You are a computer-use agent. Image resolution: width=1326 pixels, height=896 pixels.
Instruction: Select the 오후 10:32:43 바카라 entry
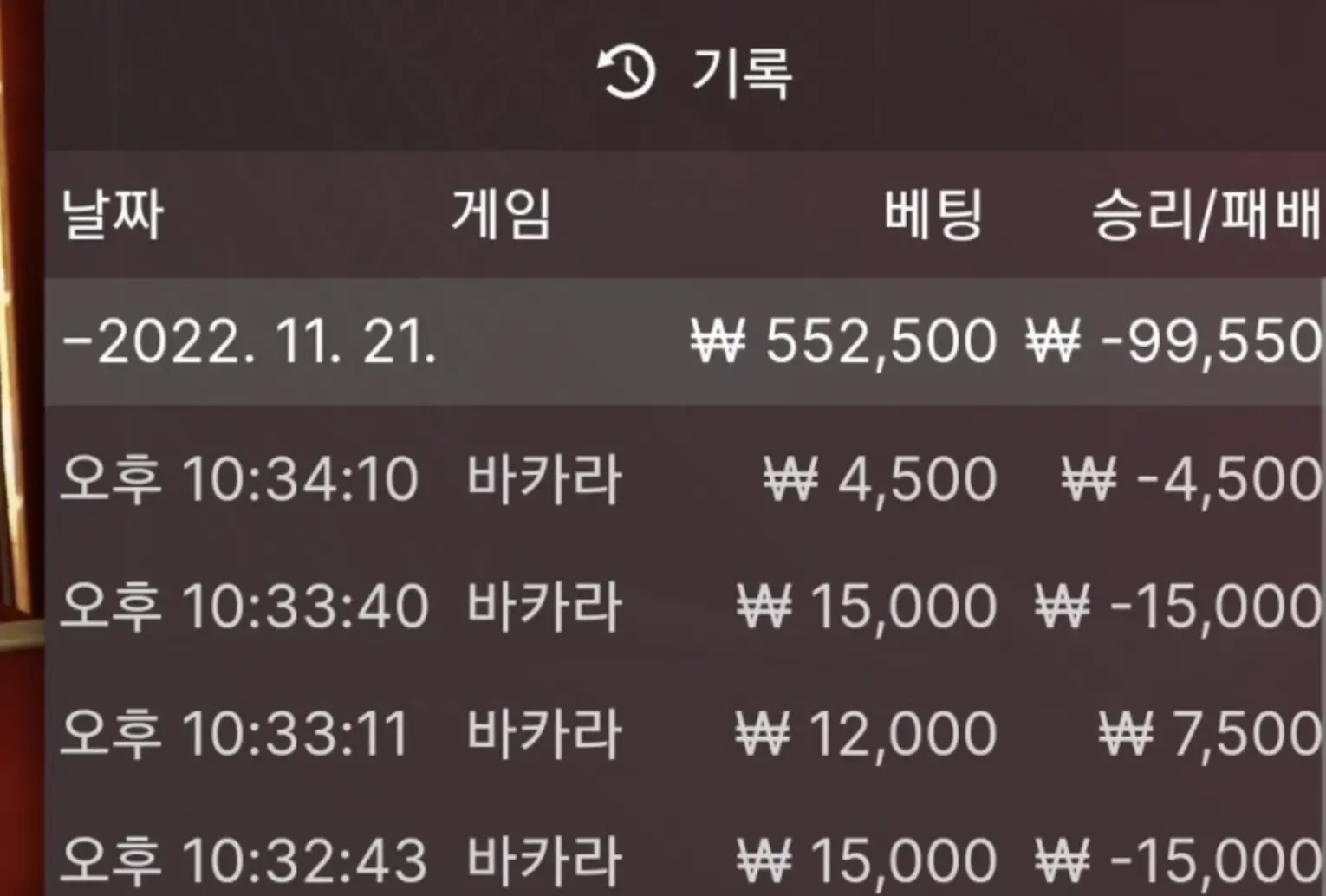coord(685,860)
